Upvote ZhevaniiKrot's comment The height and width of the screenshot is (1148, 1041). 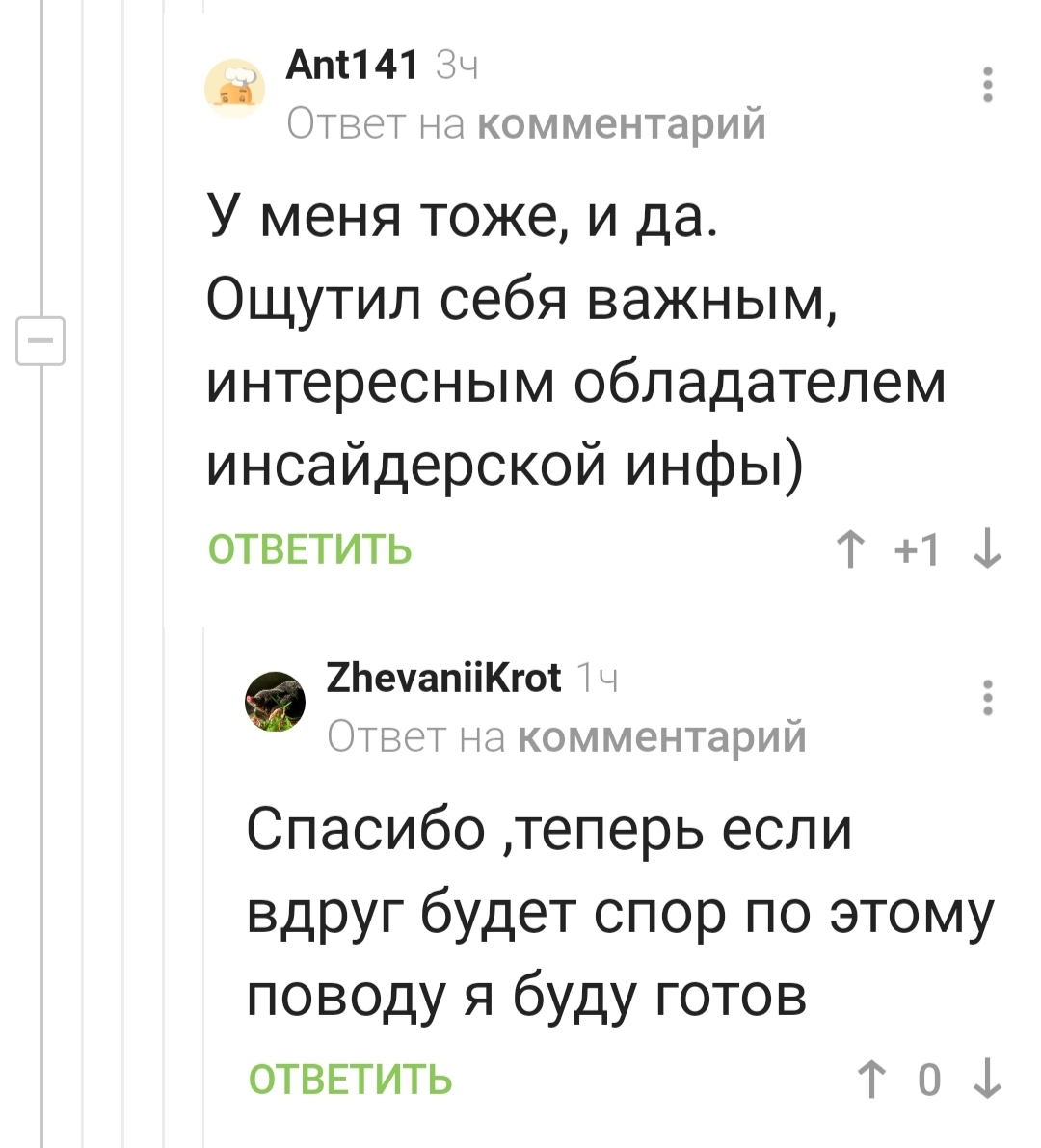pyautogui.click(x=870, y=1080)
